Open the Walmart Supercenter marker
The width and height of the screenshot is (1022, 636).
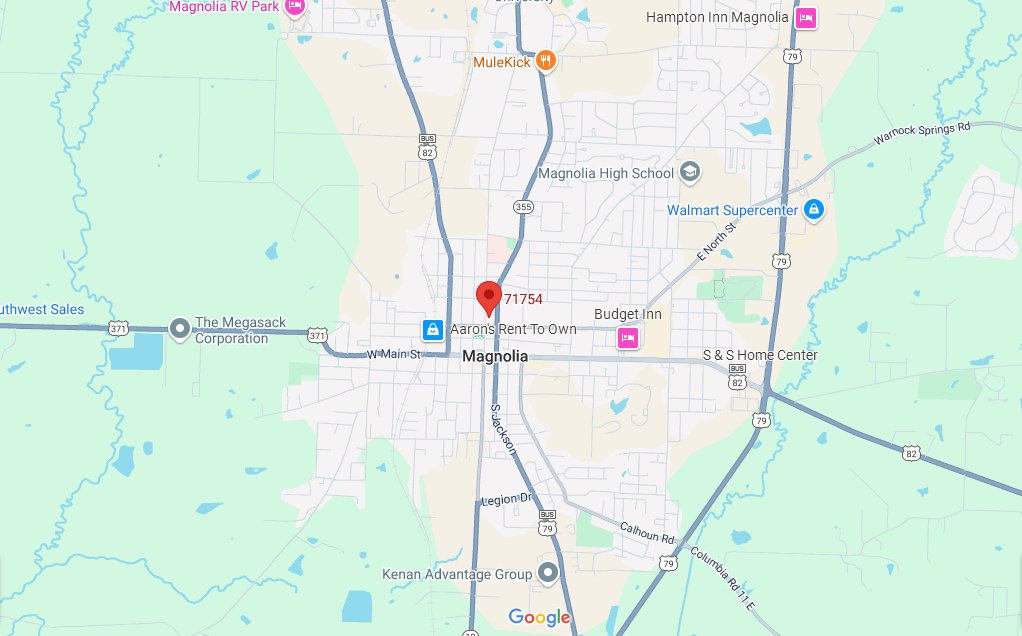click(814, 210)
